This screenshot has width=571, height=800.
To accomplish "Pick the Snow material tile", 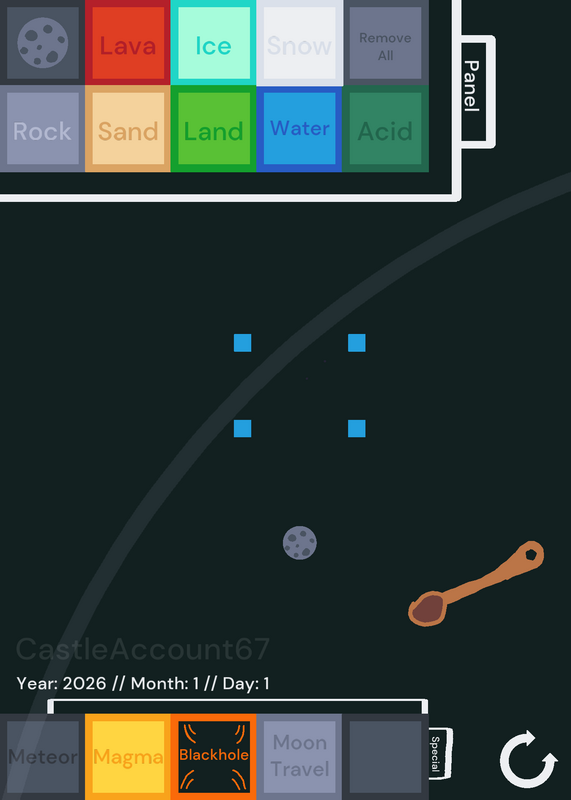I will coord(299,43).
